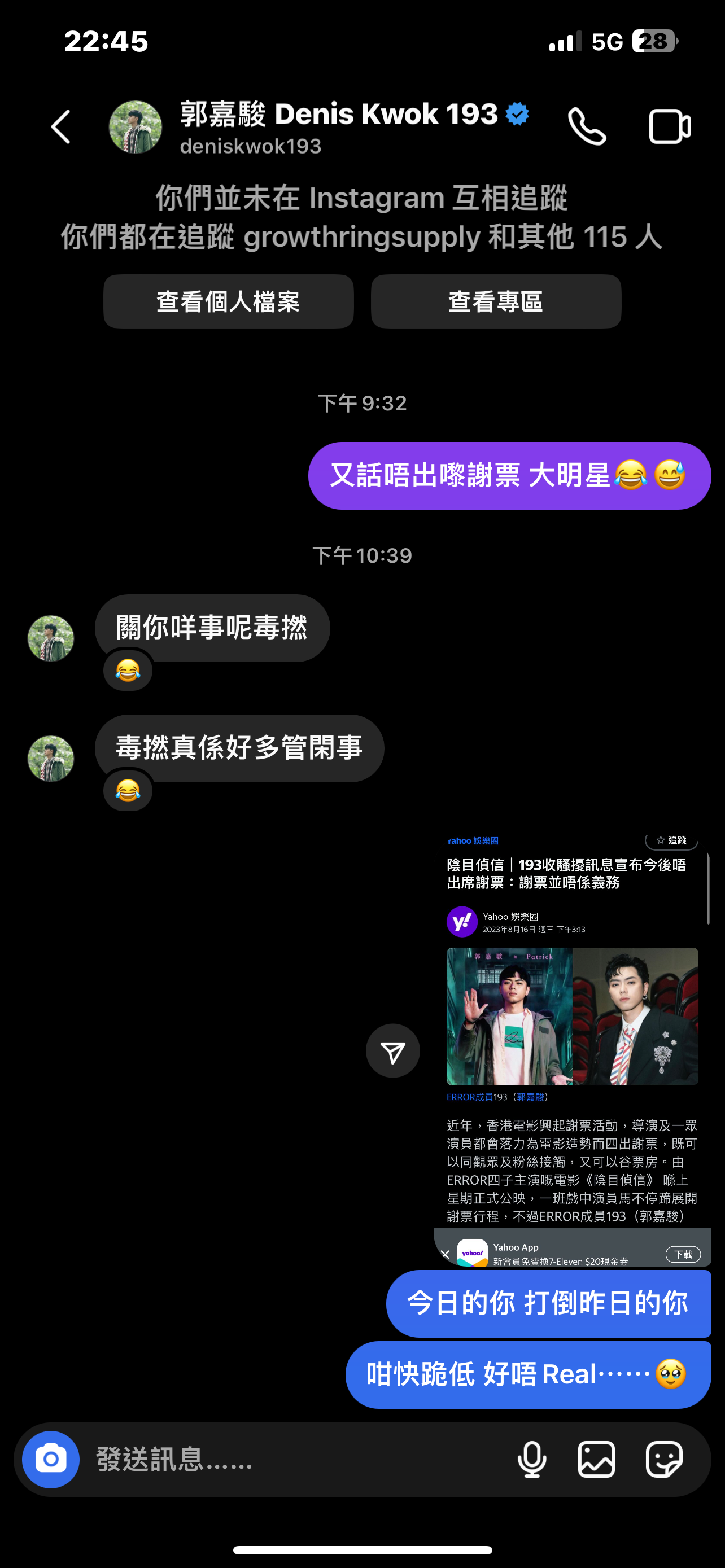Open the sticker picker
Screen dimensions: 725x1568
point(665,1460)
